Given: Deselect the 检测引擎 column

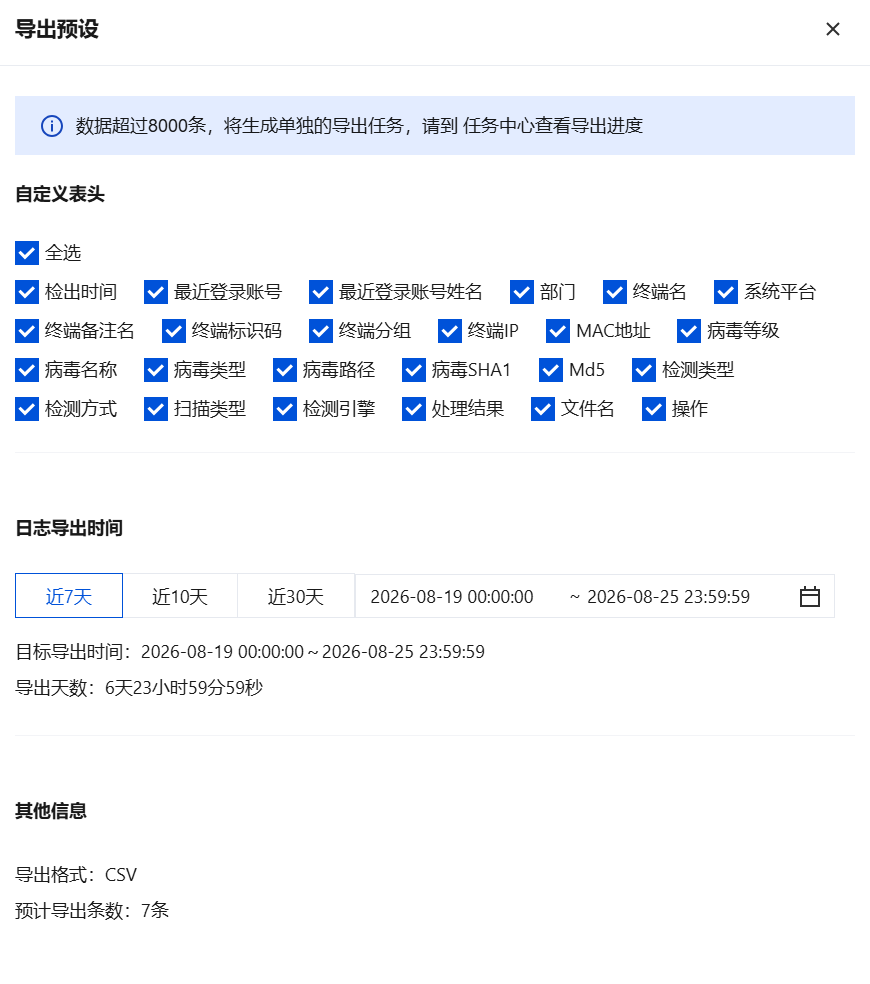Looking at the screenshot, I should pyautogui.click(x=285, y=409).
